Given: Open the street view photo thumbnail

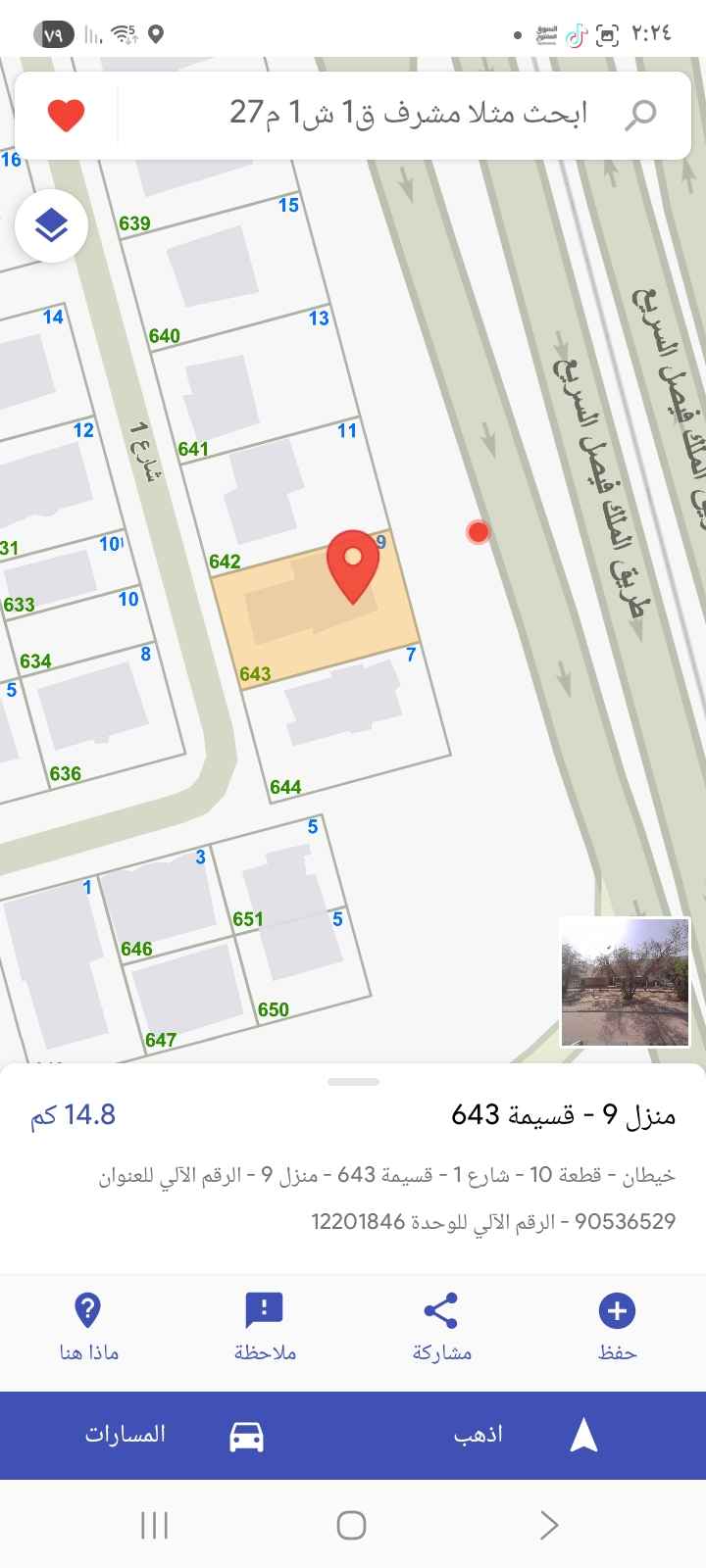Looking at the screenshot, I should pos(625,982).
